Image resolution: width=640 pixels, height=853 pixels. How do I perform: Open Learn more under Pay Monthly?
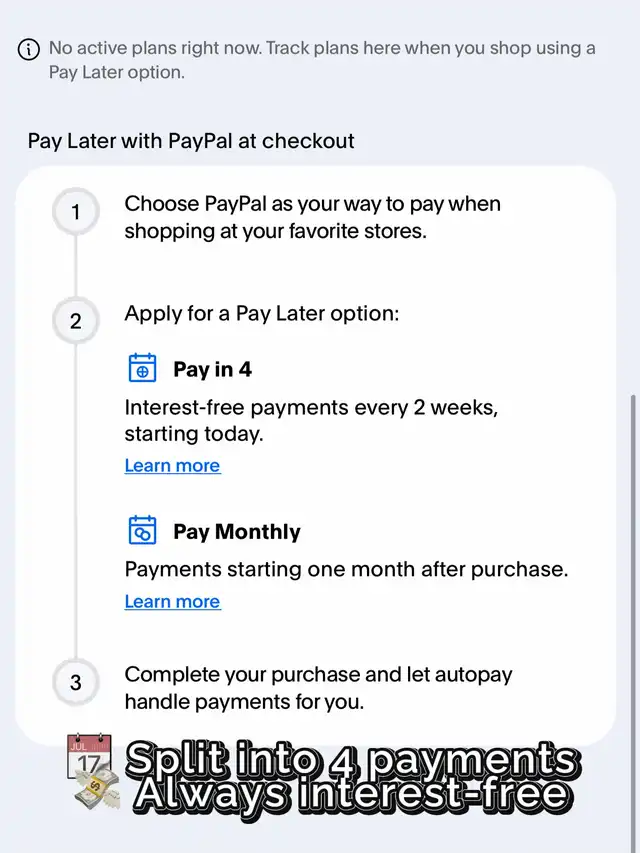tap(172, 602)
